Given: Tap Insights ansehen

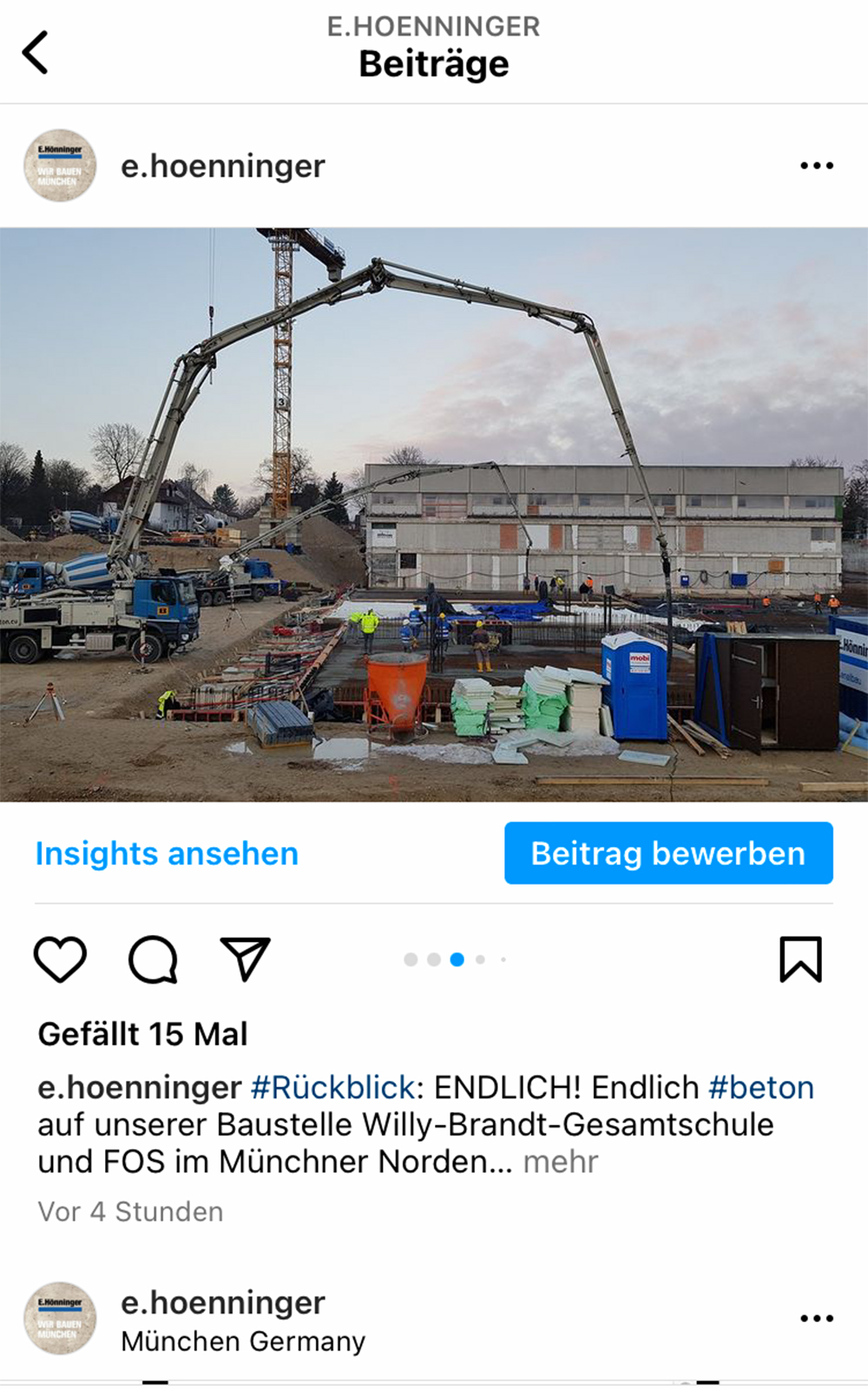Looking at the screenshot, I should [167, 853].
